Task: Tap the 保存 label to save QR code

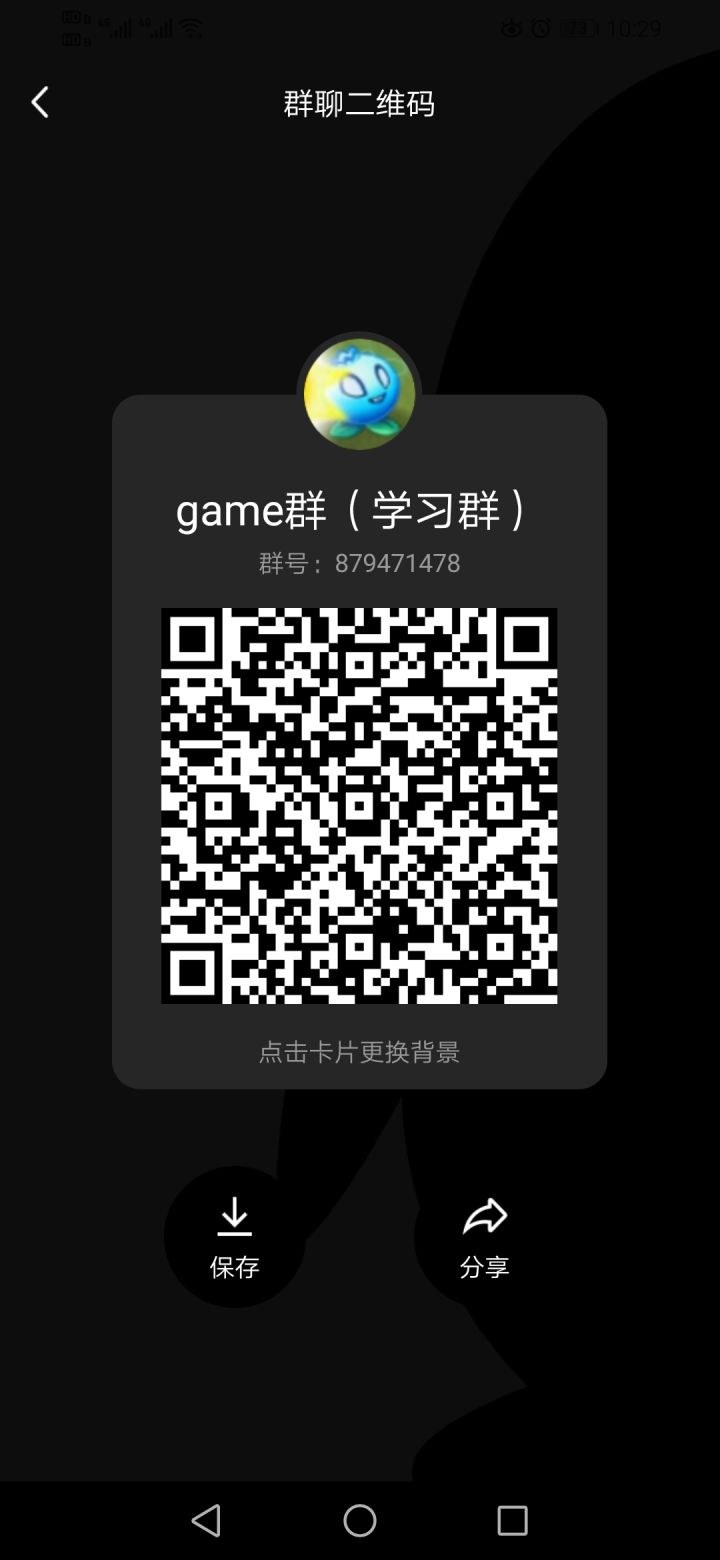Action: coord(234,1268)
